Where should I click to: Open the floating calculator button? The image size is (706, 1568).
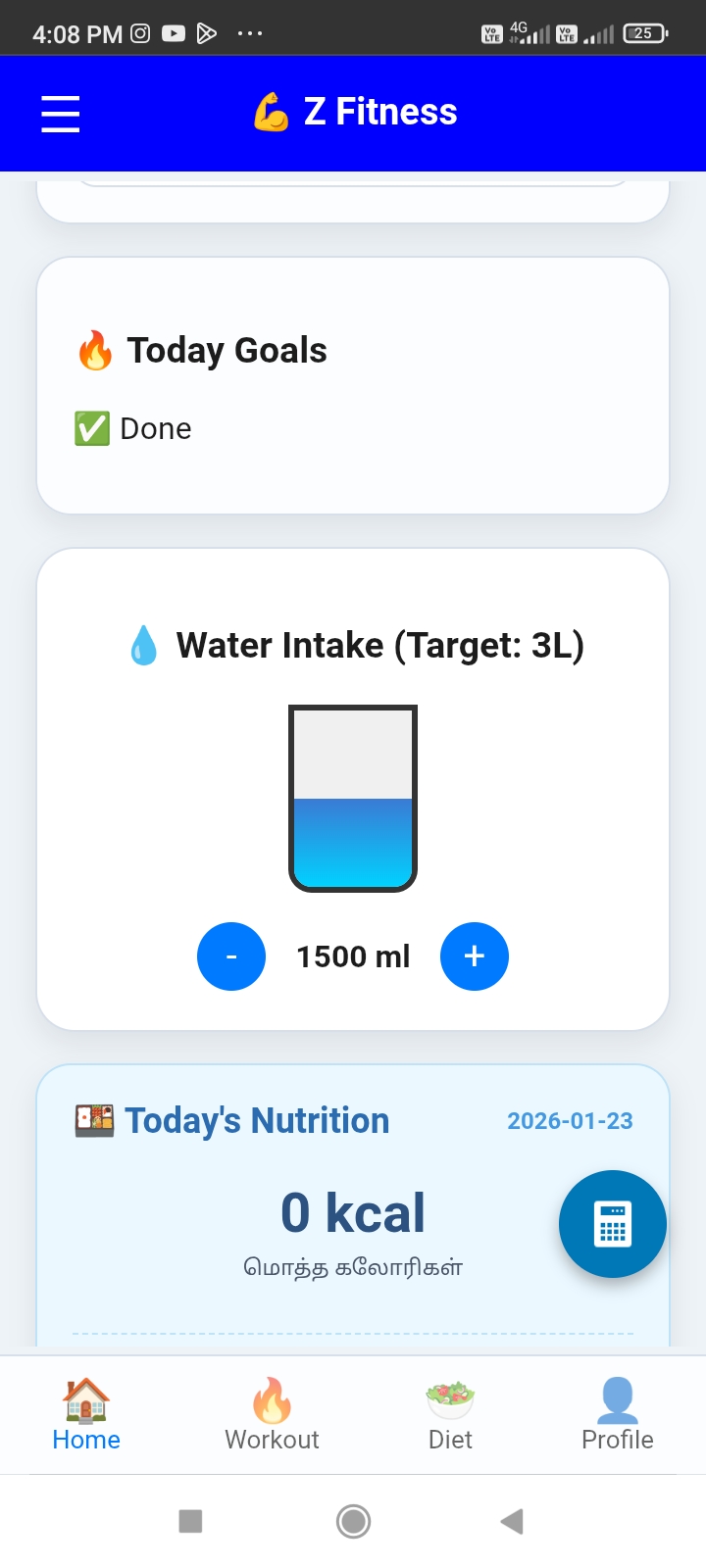point(613,1224)
